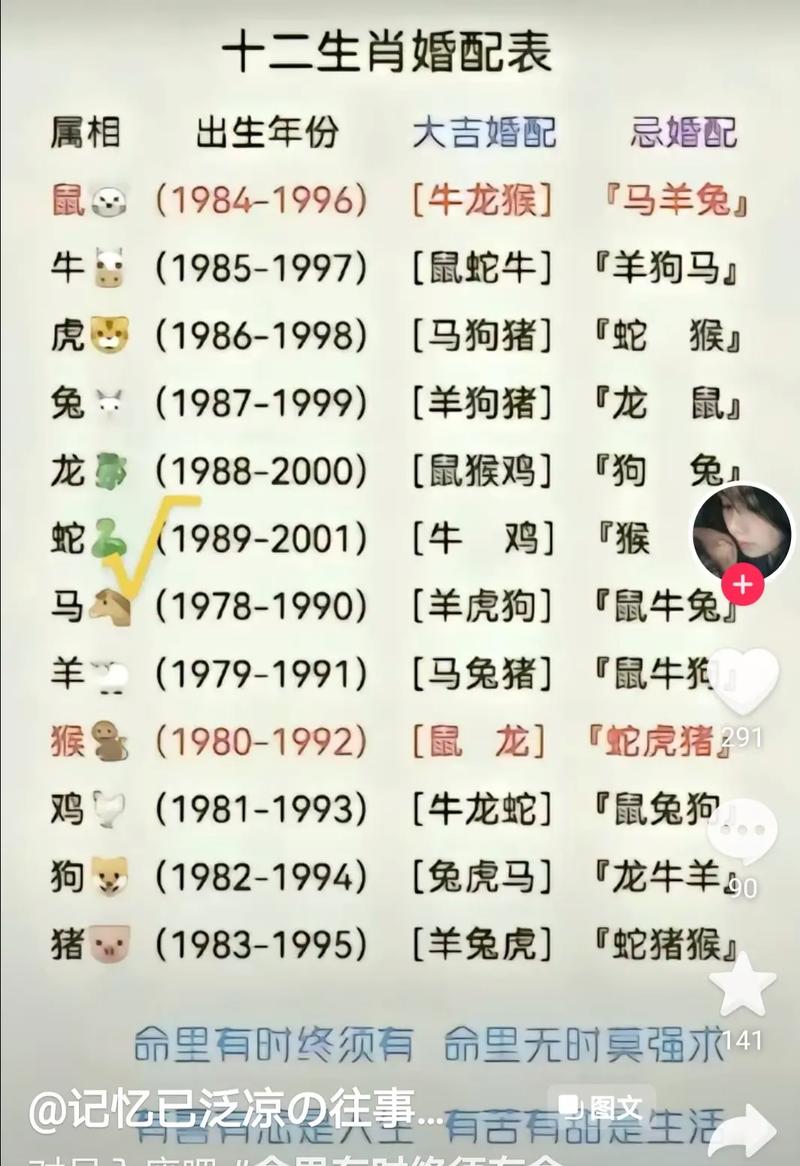This screenshot has width=800, height=1166.
Task: Follow the creator with the red plus button
Action: click(742, 585)
